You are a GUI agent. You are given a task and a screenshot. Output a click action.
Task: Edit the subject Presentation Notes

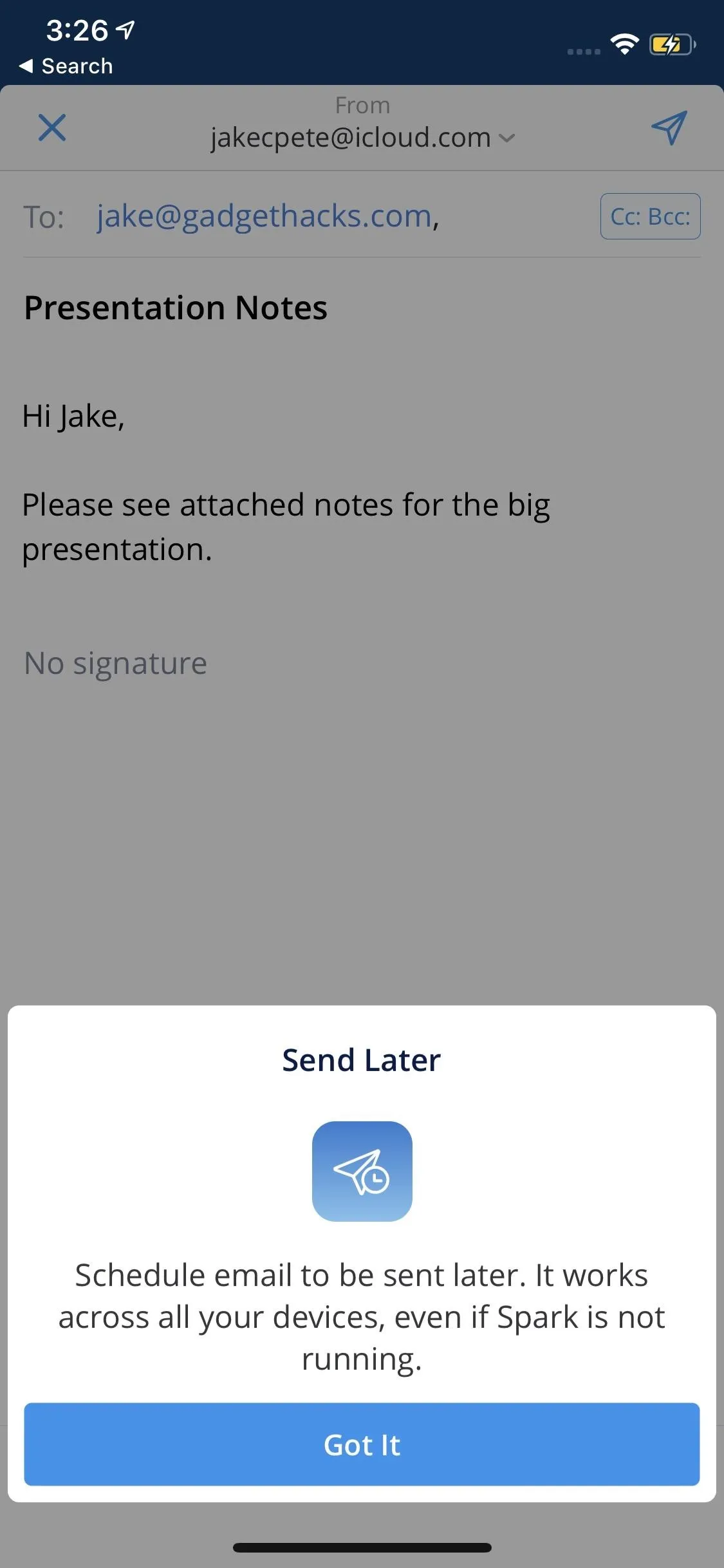click(176, 308)
